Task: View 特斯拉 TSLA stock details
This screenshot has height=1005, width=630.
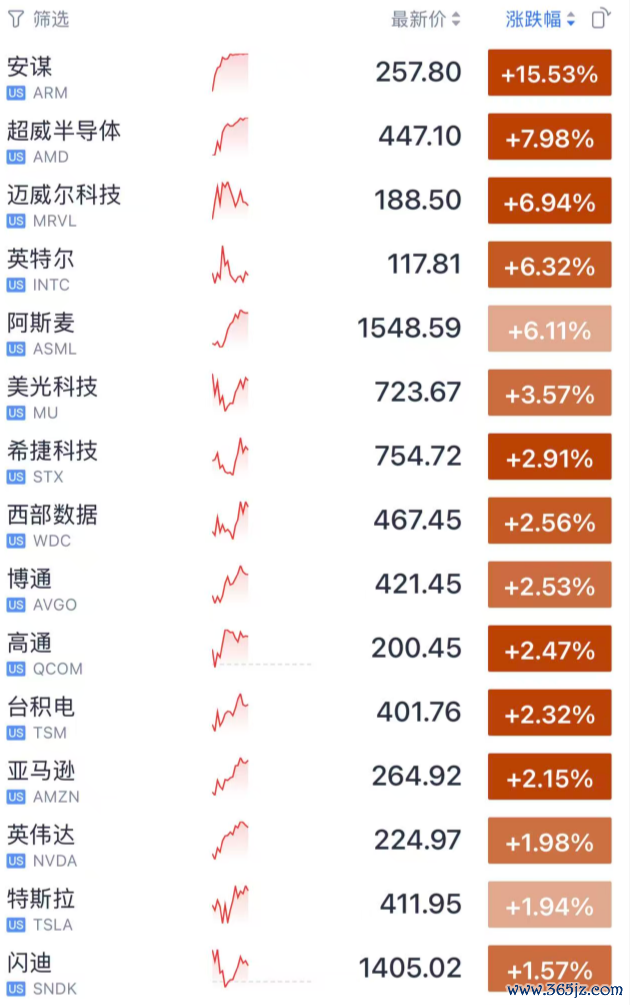Action: (309, 905)
